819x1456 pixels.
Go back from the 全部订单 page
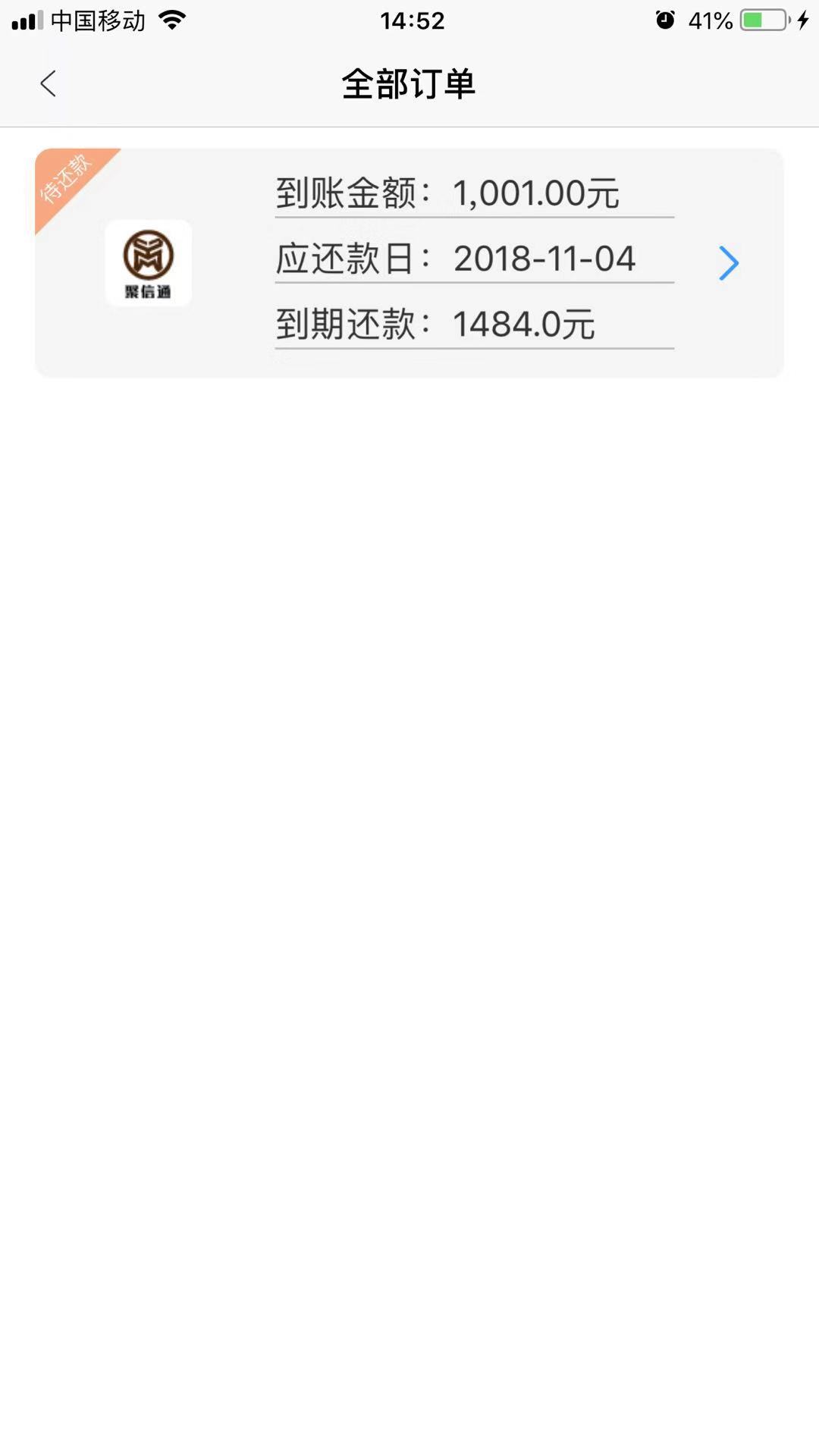48,83
